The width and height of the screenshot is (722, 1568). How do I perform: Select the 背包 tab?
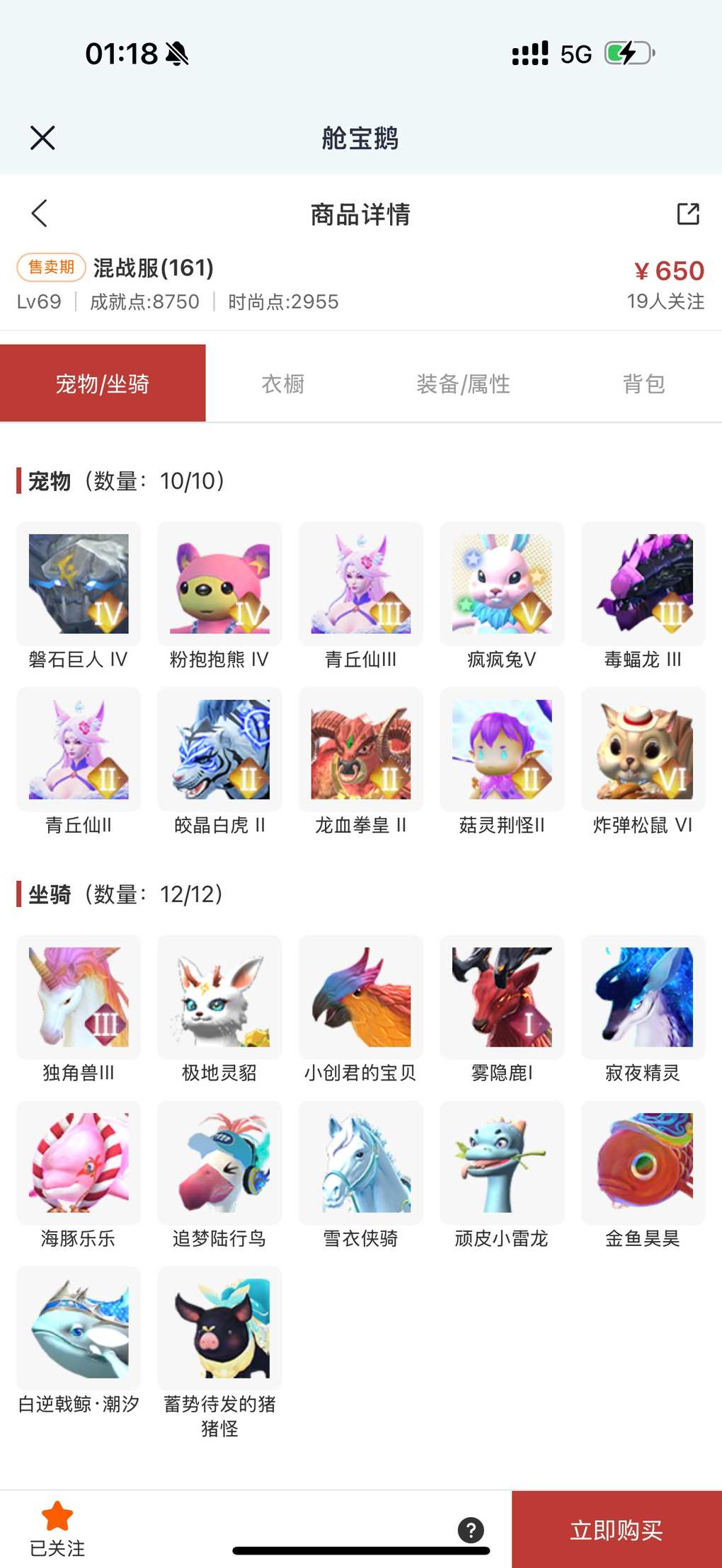pyautogui.click(x=643, y=384)
